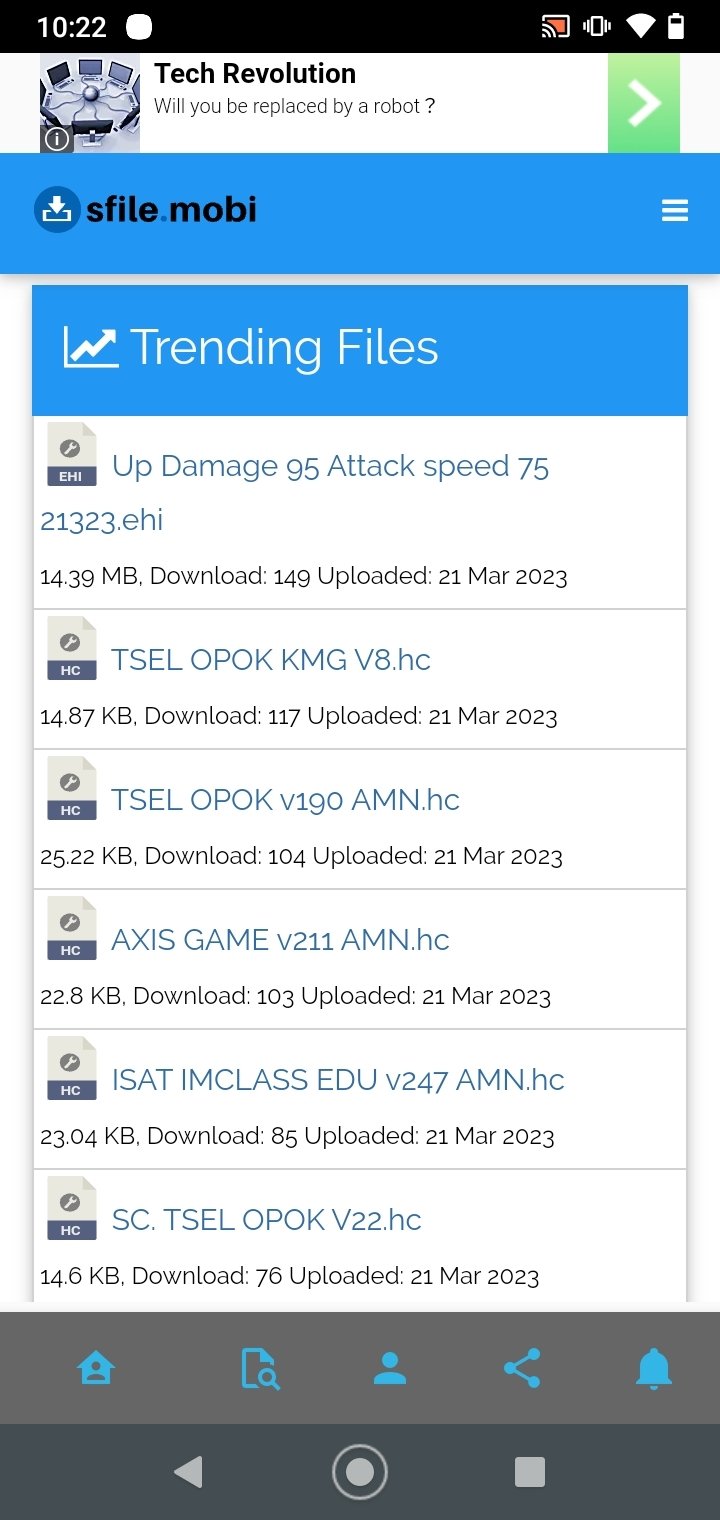Open Up Damage 95 Attack speed 75 file

click(x=295, y=492)
